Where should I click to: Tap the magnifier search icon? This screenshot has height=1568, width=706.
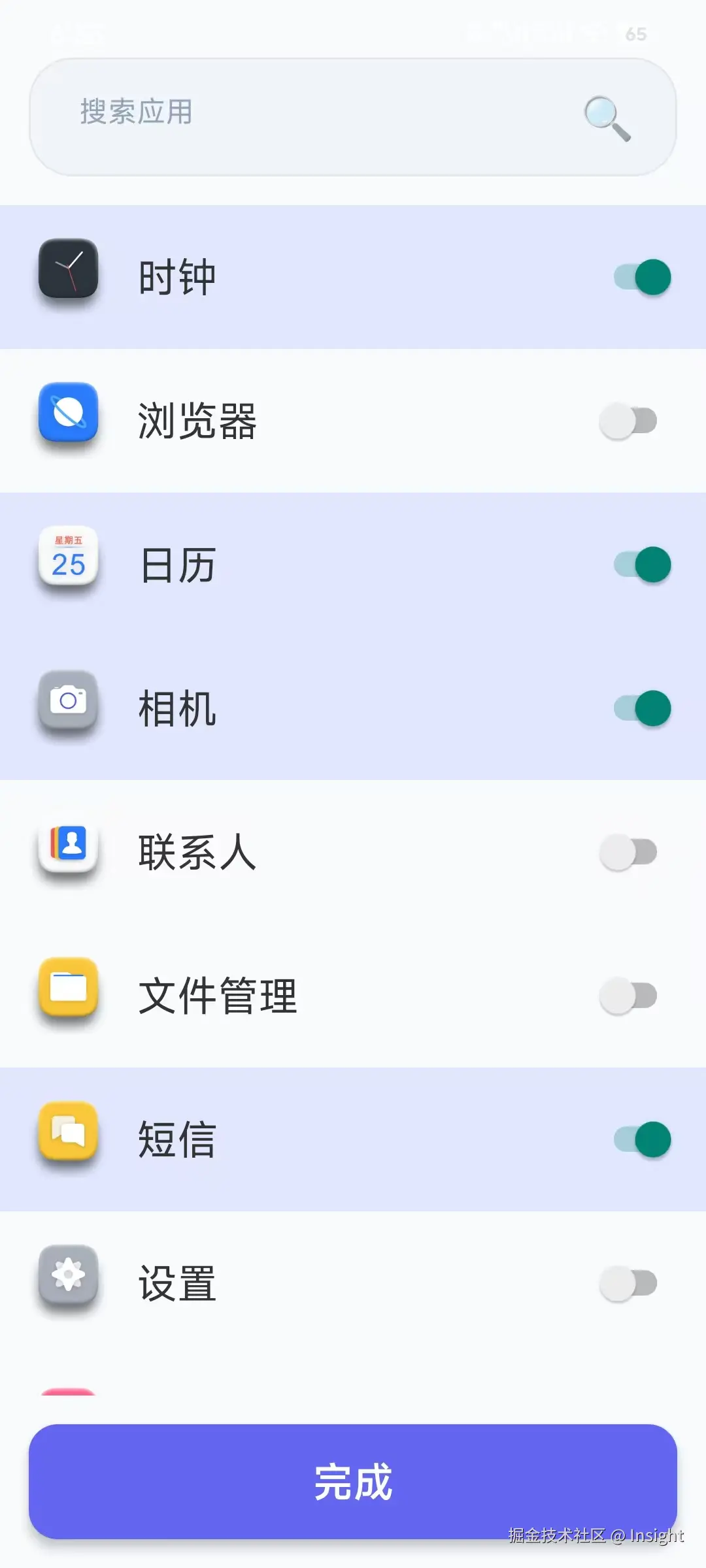[607, 118]
